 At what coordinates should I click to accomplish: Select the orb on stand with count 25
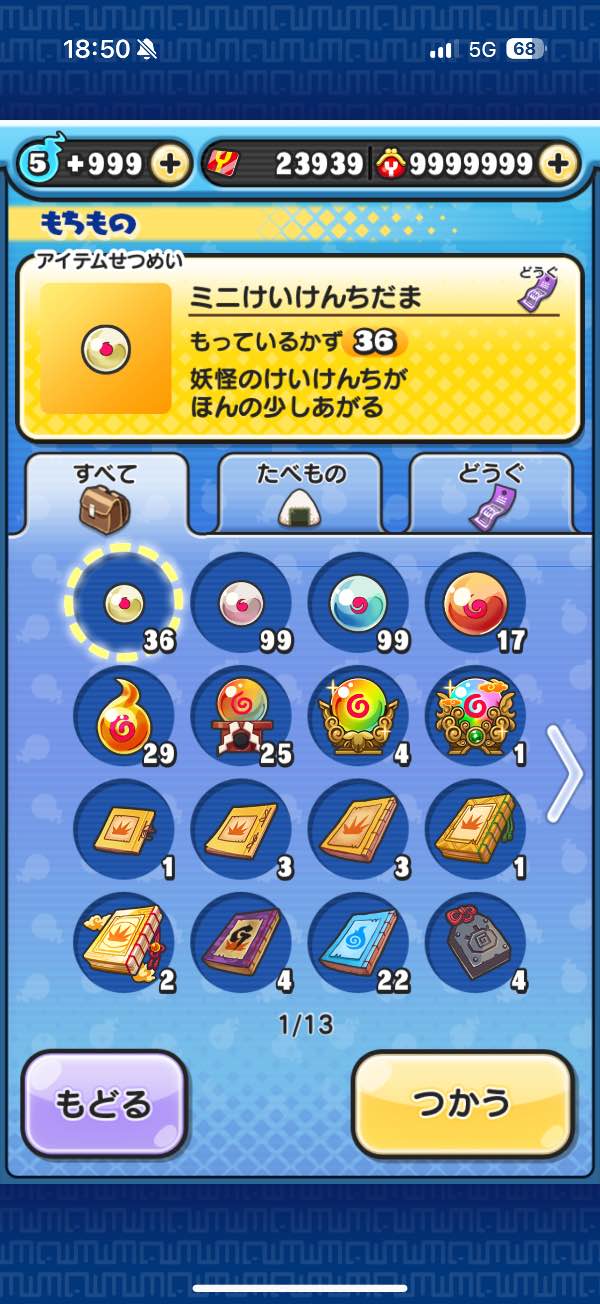click(240, 718)
